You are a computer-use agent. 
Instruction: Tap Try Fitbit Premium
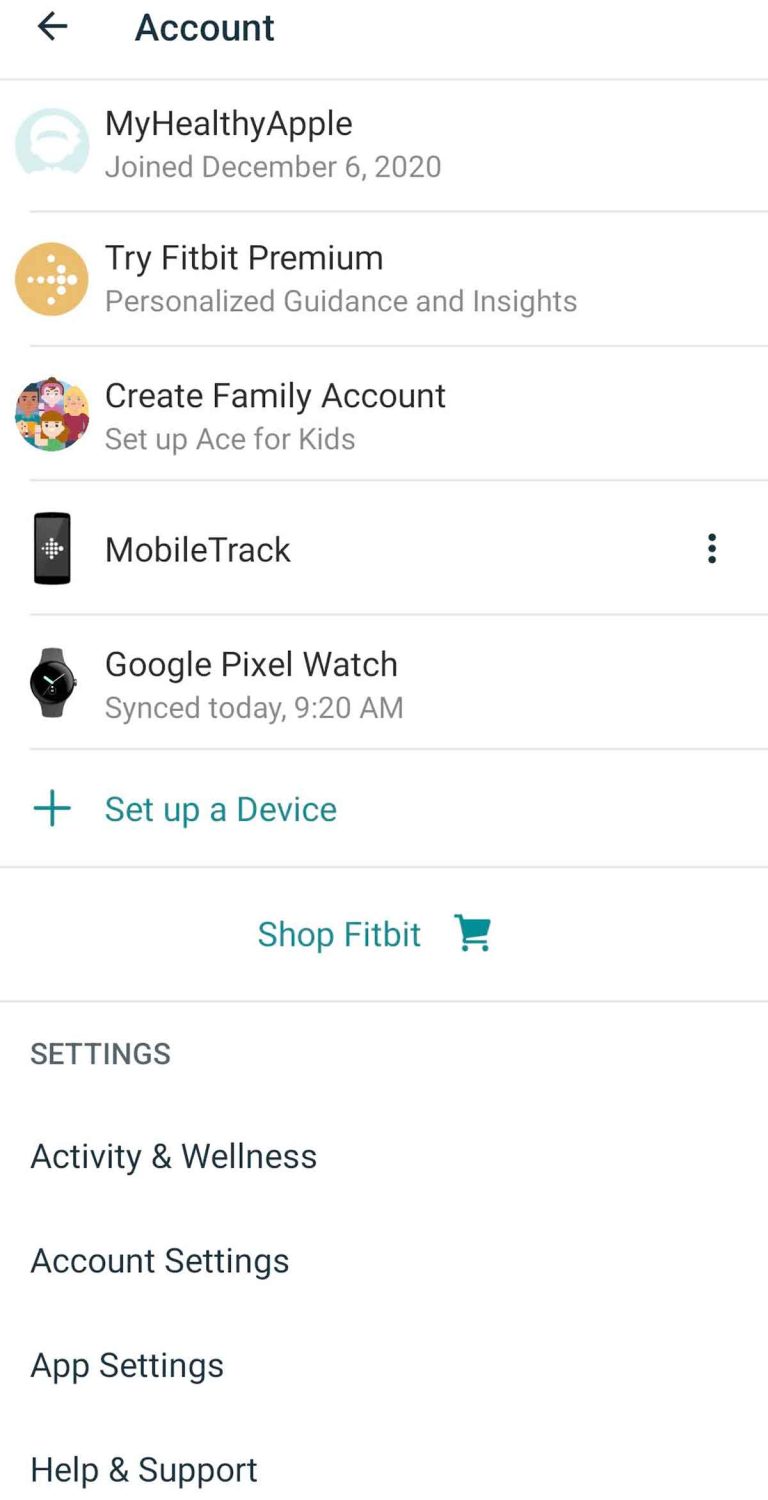[243, 257]
